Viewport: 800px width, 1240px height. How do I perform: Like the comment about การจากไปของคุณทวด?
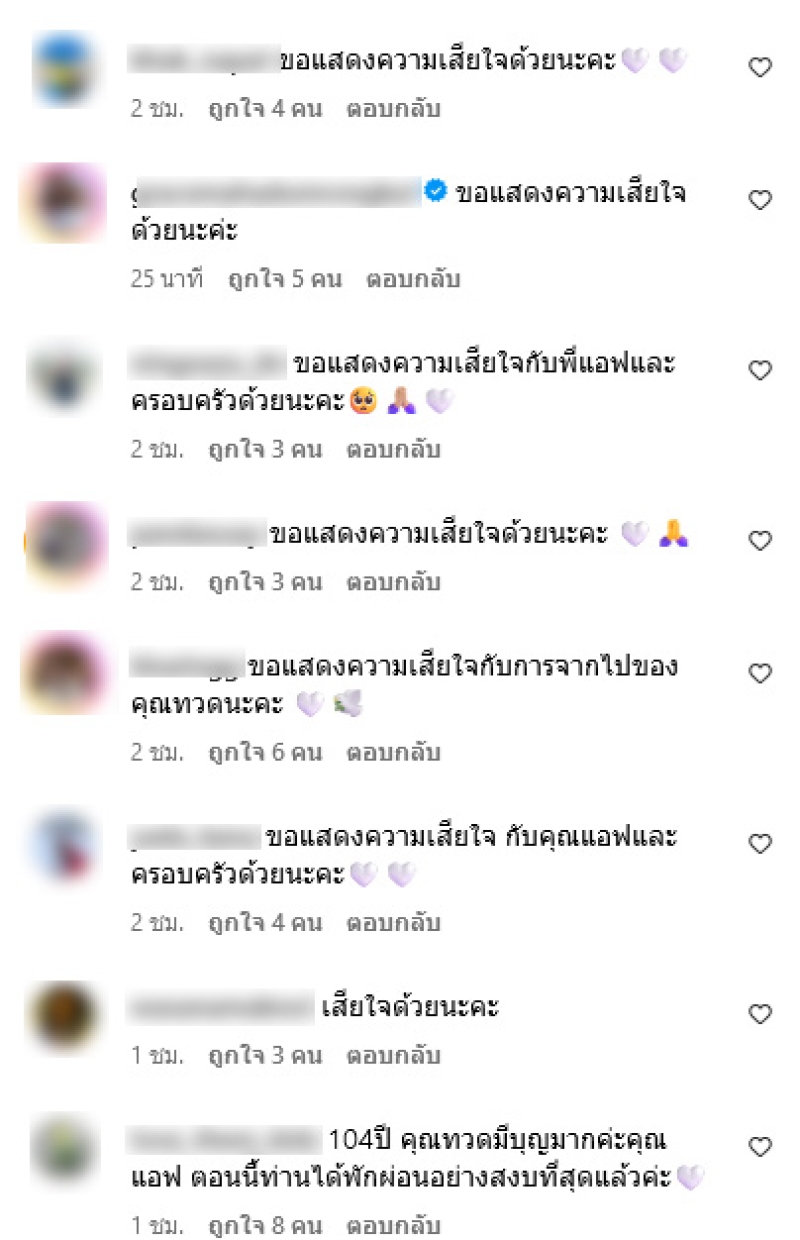pyautogui.click(x=760, y=674)
